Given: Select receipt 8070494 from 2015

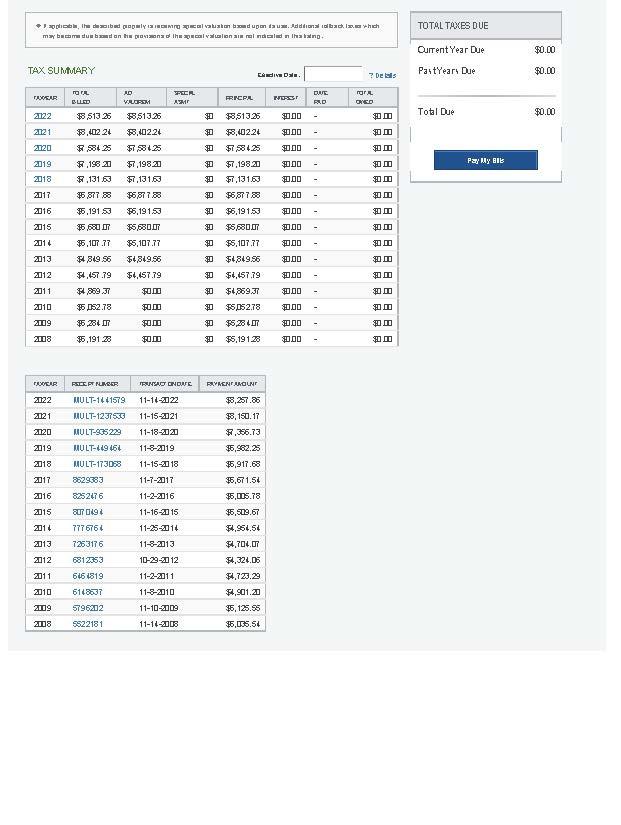Looking at the screenshot, I should click(88, 512).
